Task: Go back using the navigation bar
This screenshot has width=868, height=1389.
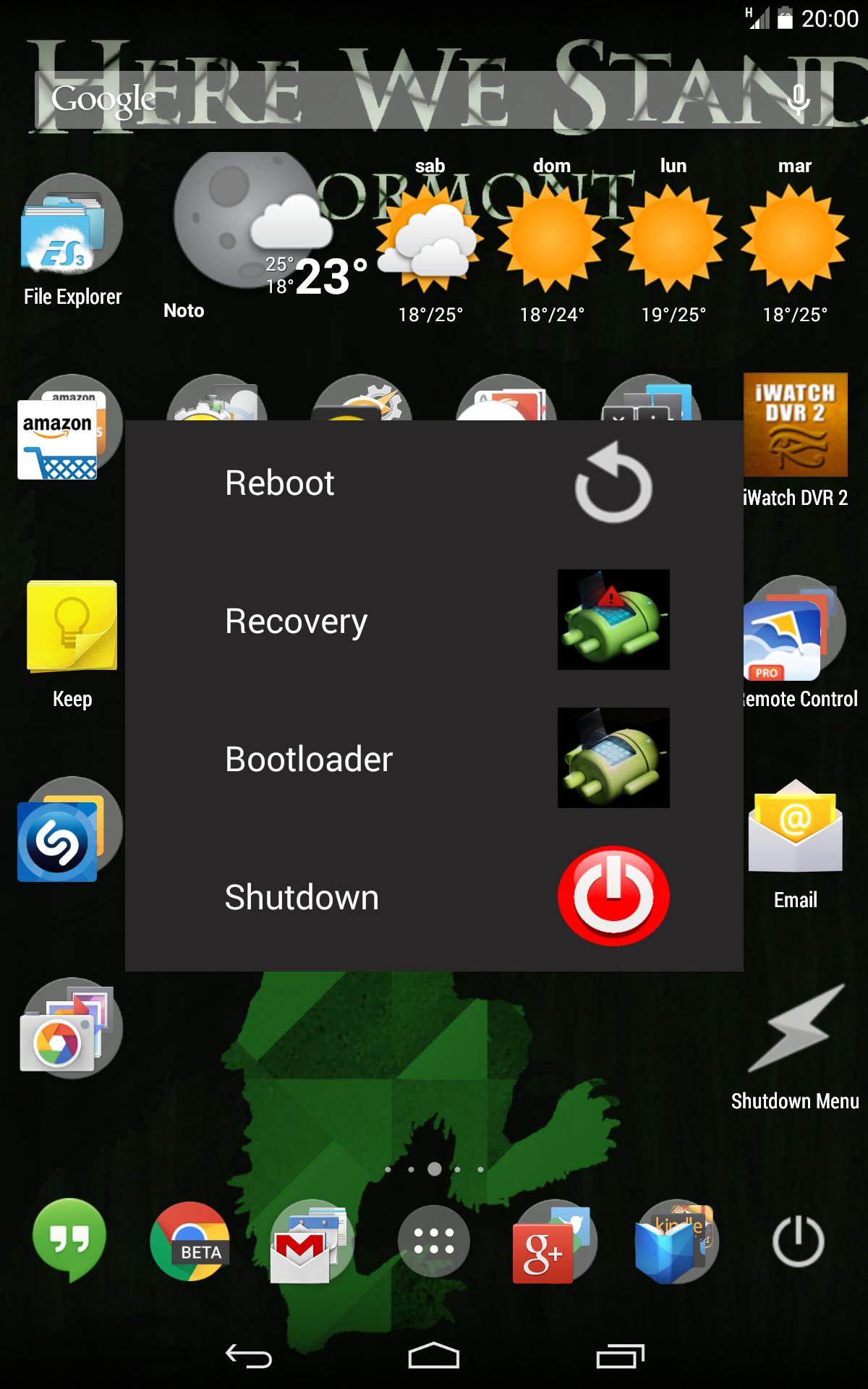Action: (x=249, y=1356)
